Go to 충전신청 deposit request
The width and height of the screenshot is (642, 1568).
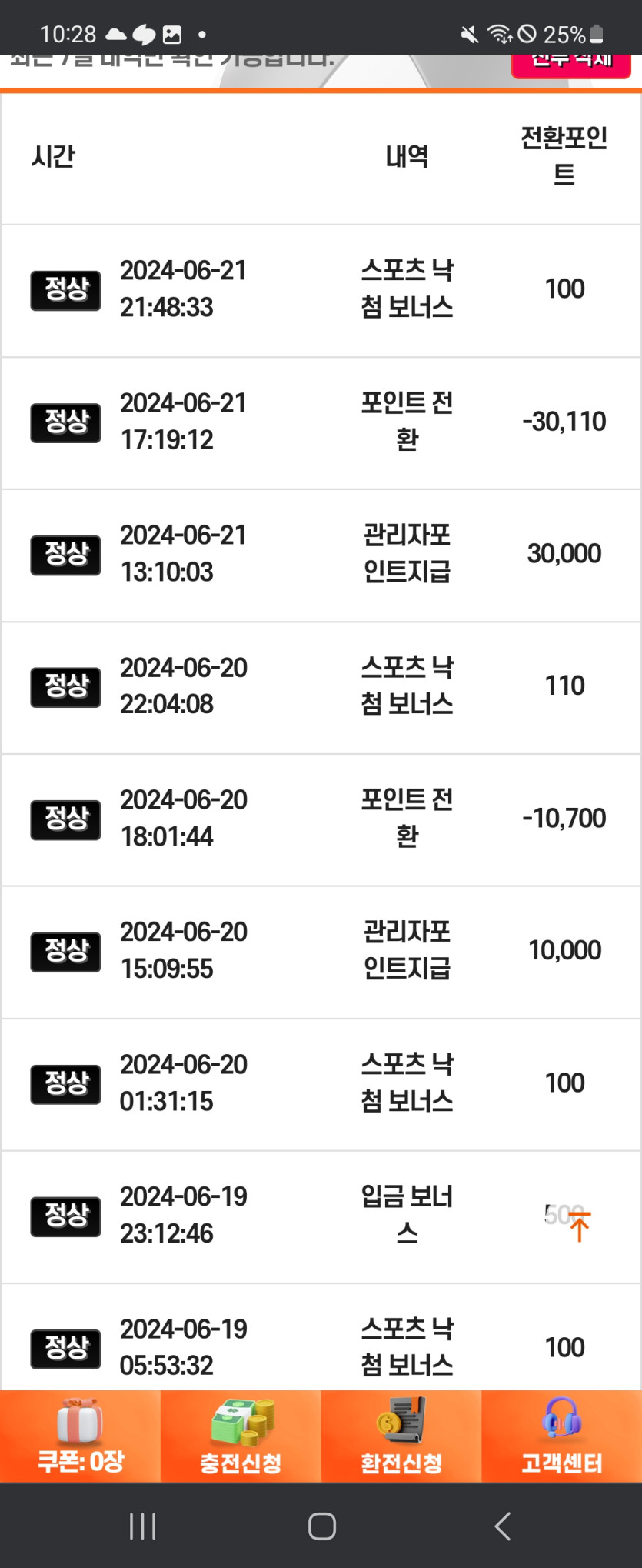pos(241,1436)
